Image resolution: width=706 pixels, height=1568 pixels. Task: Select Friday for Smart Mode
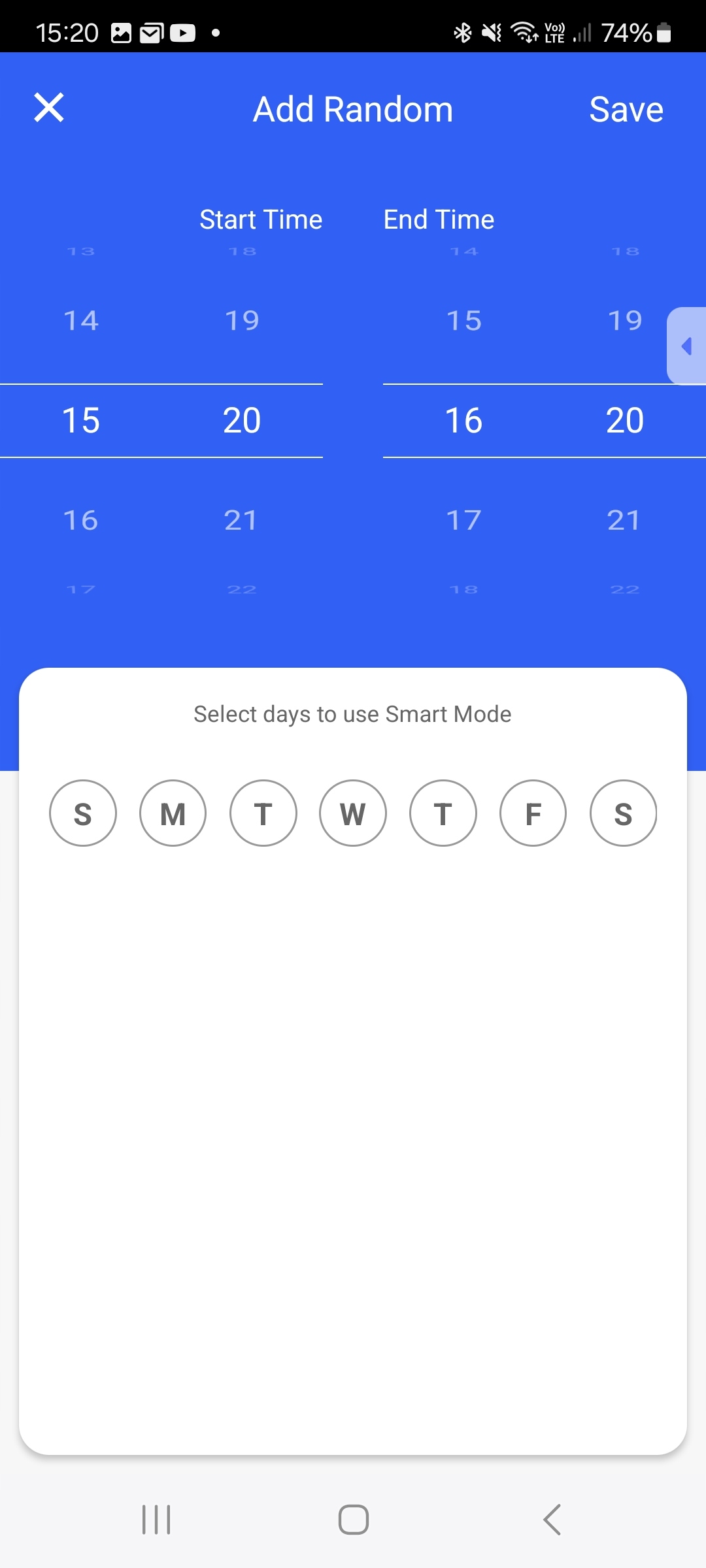point(533,813)
